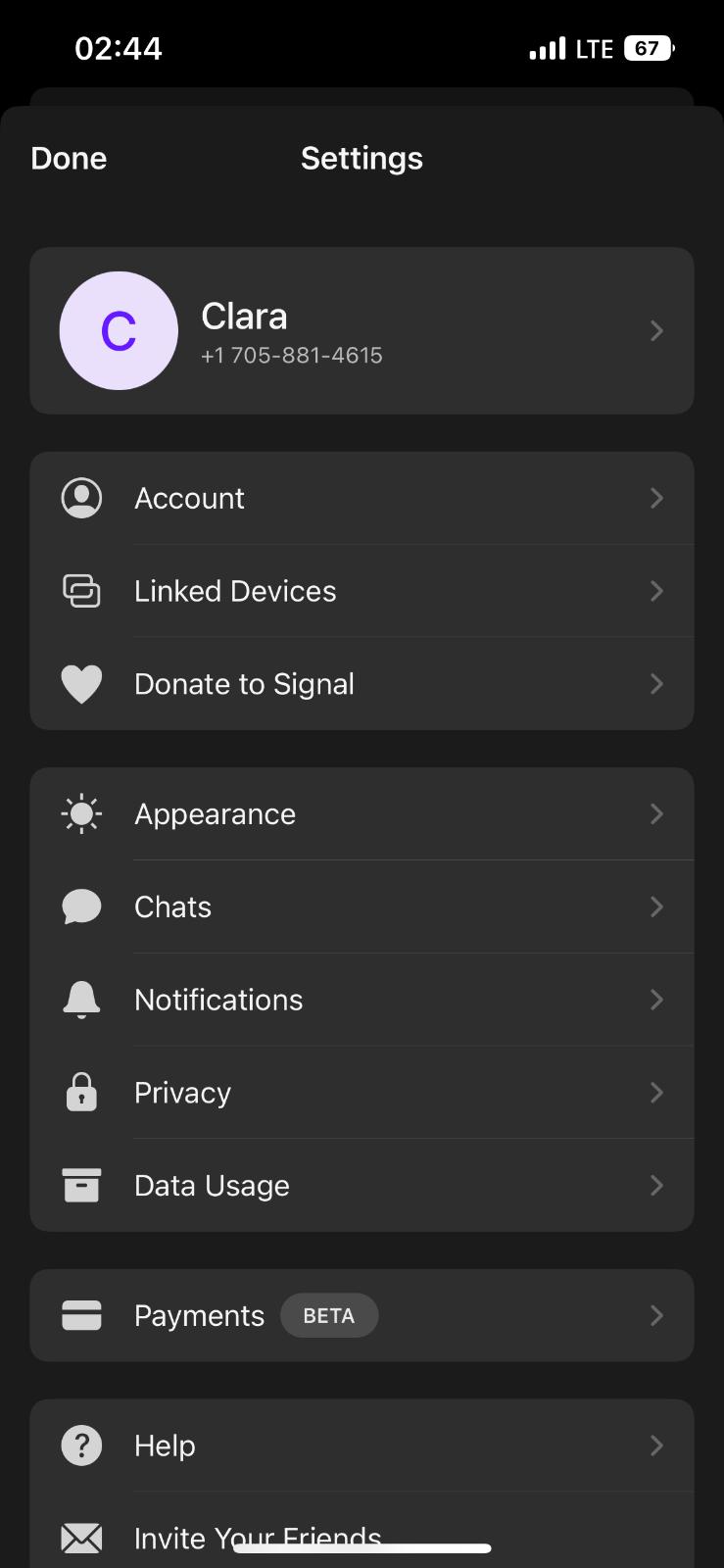Open Appearance settings

click(361, 814)
